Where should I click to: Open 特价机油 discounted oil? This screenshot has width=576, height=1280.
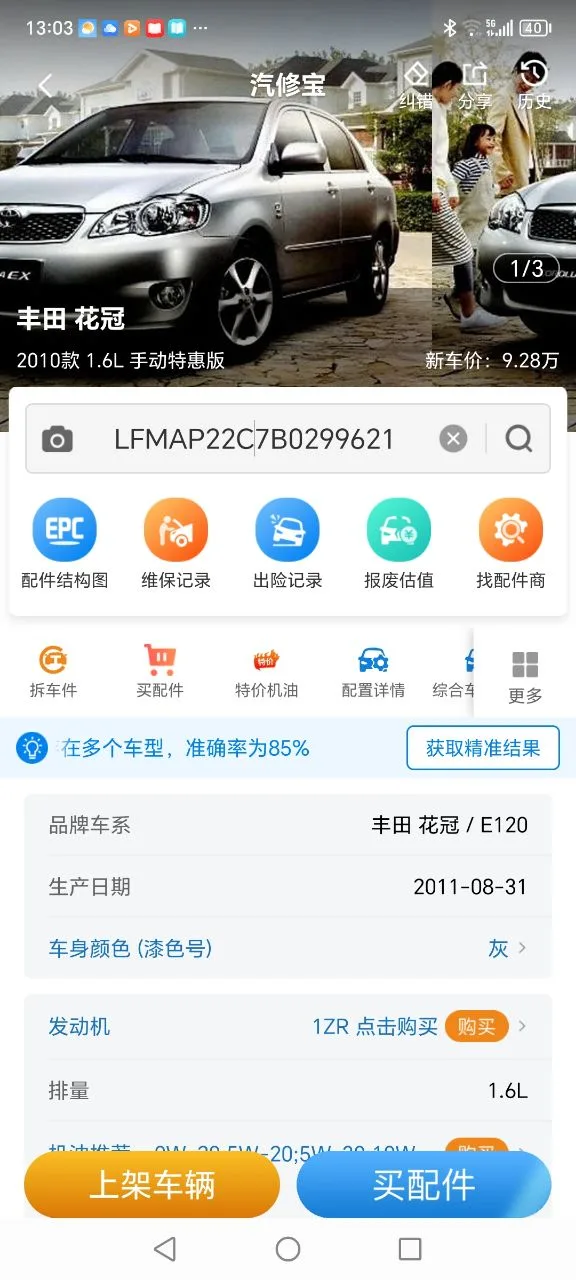[x=266, y=671]
